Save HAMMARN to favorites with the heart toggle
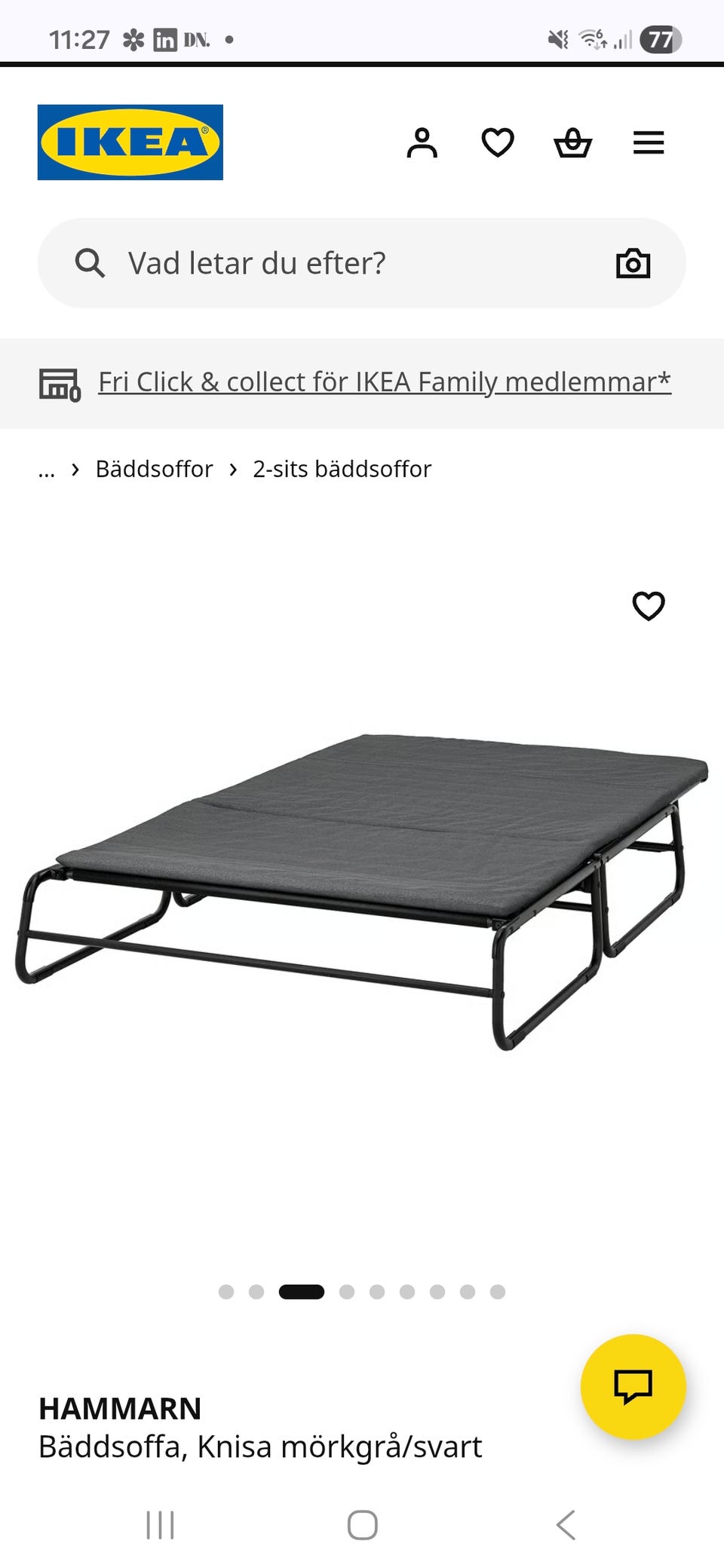724x1568 pixels. pyautogui.click(x=649, y=605)
